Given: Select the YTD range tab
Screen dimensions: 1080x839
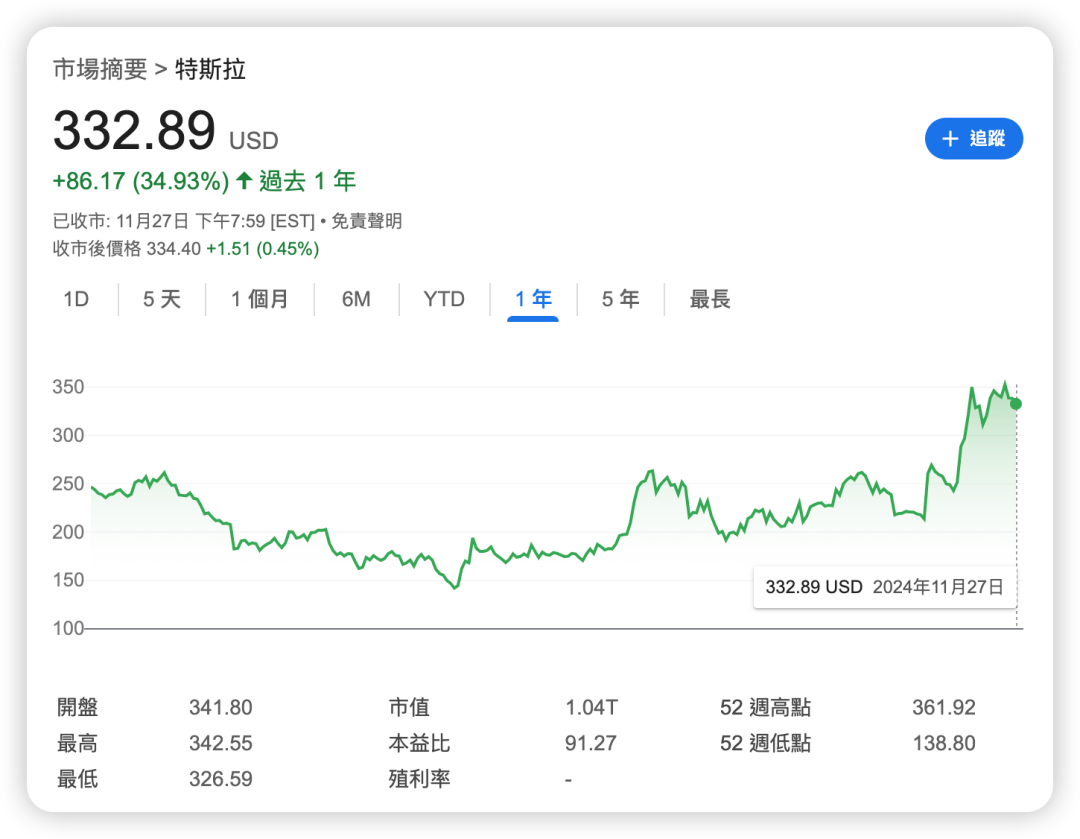Looking at the screenshot, I should pyautogui.click(x=444, y=299).
